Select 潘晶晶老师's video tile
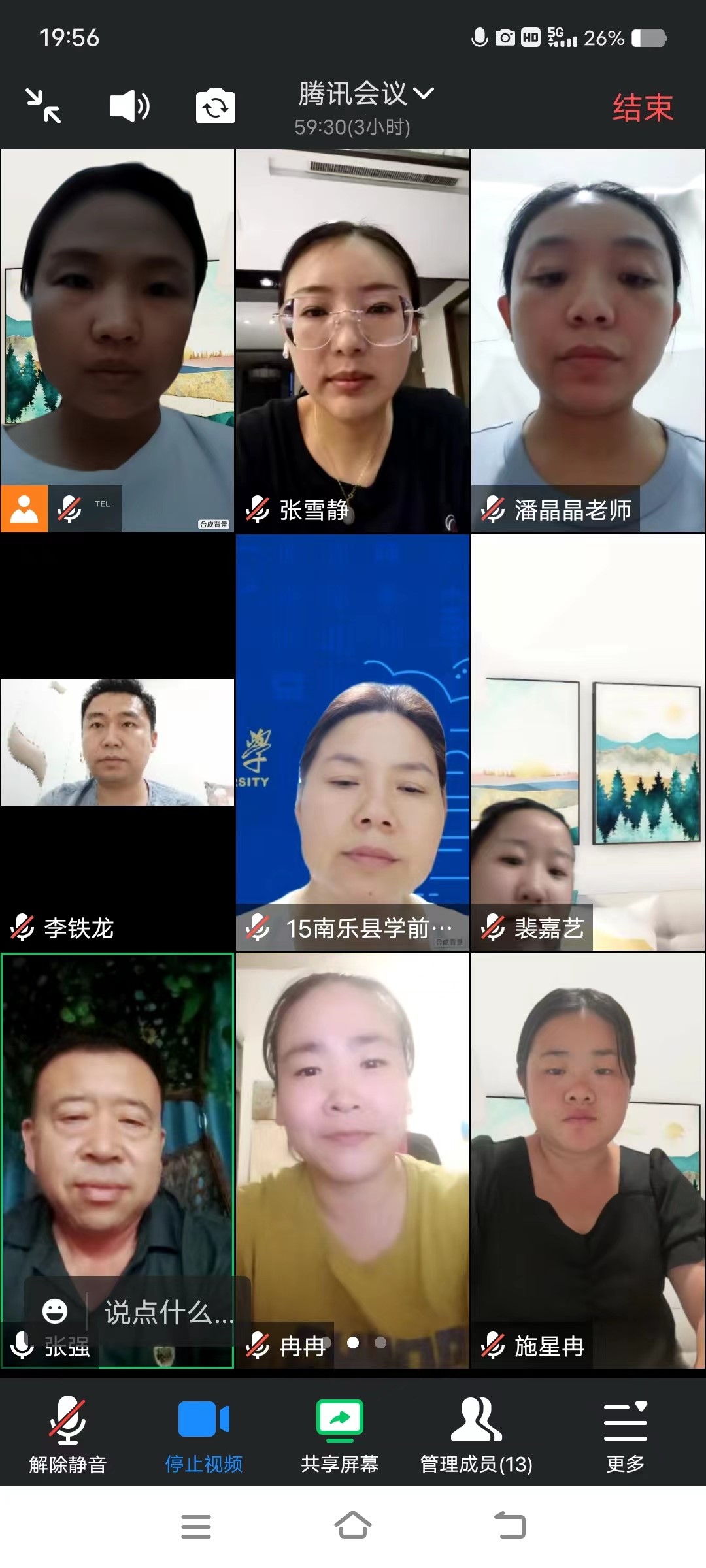Image resolution: width=706 pixels, height=1568 pixels. (588, 340)
